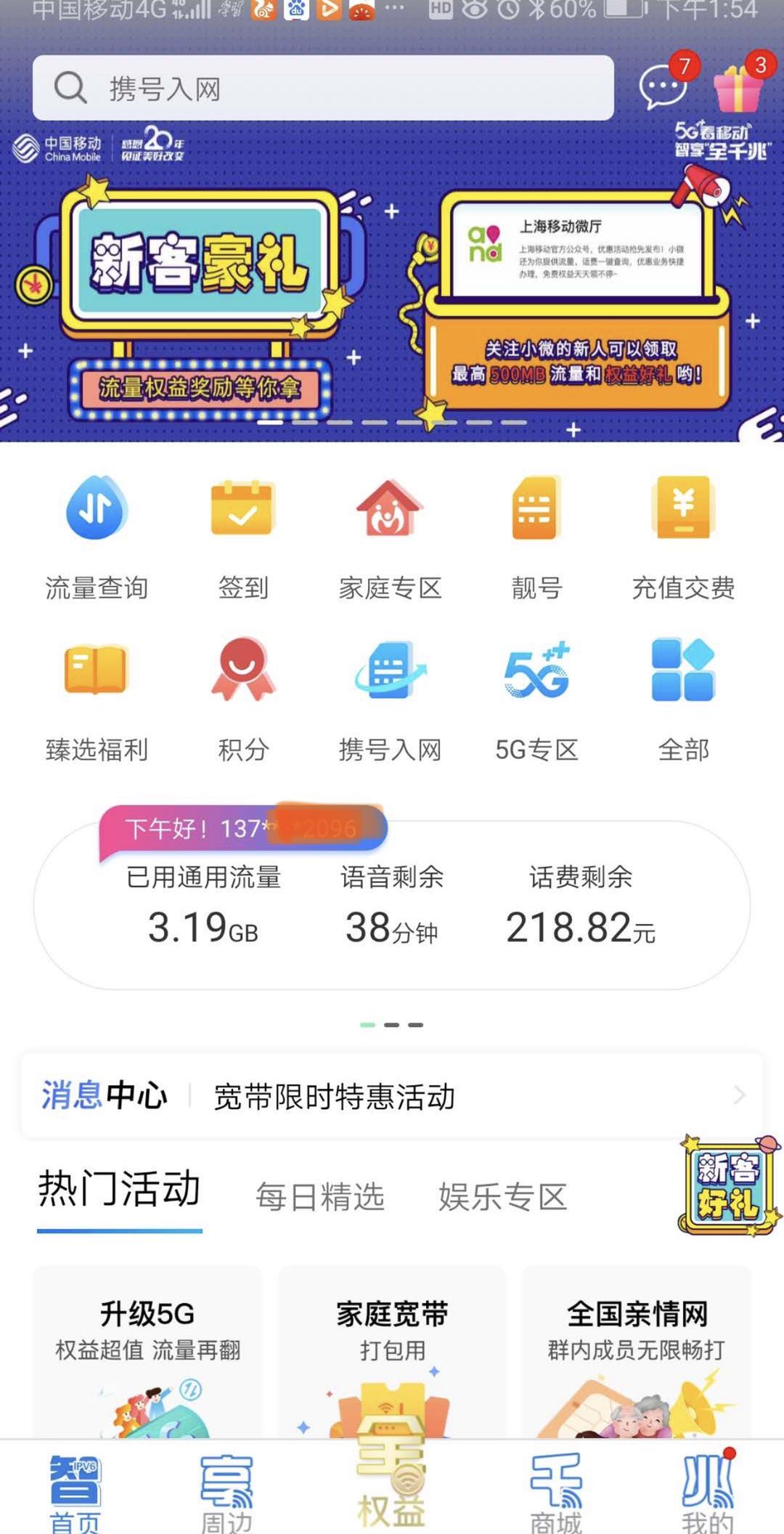Switch to the 娱乐专区 tab
This screenshot has height=1534, width=784.
click(502, 1196)
